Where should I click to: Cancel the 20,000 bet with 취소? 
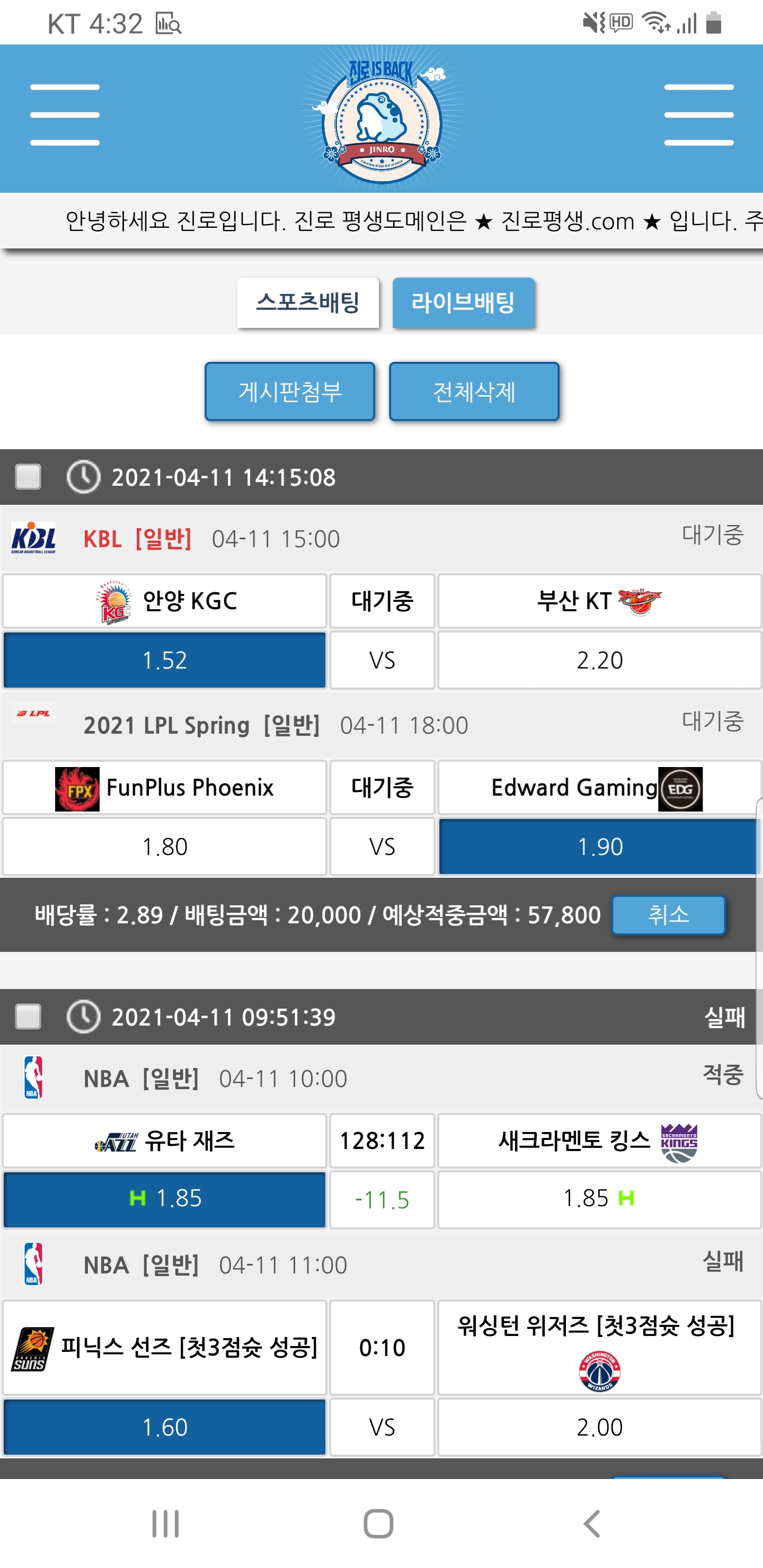click(x=668, y=914)
